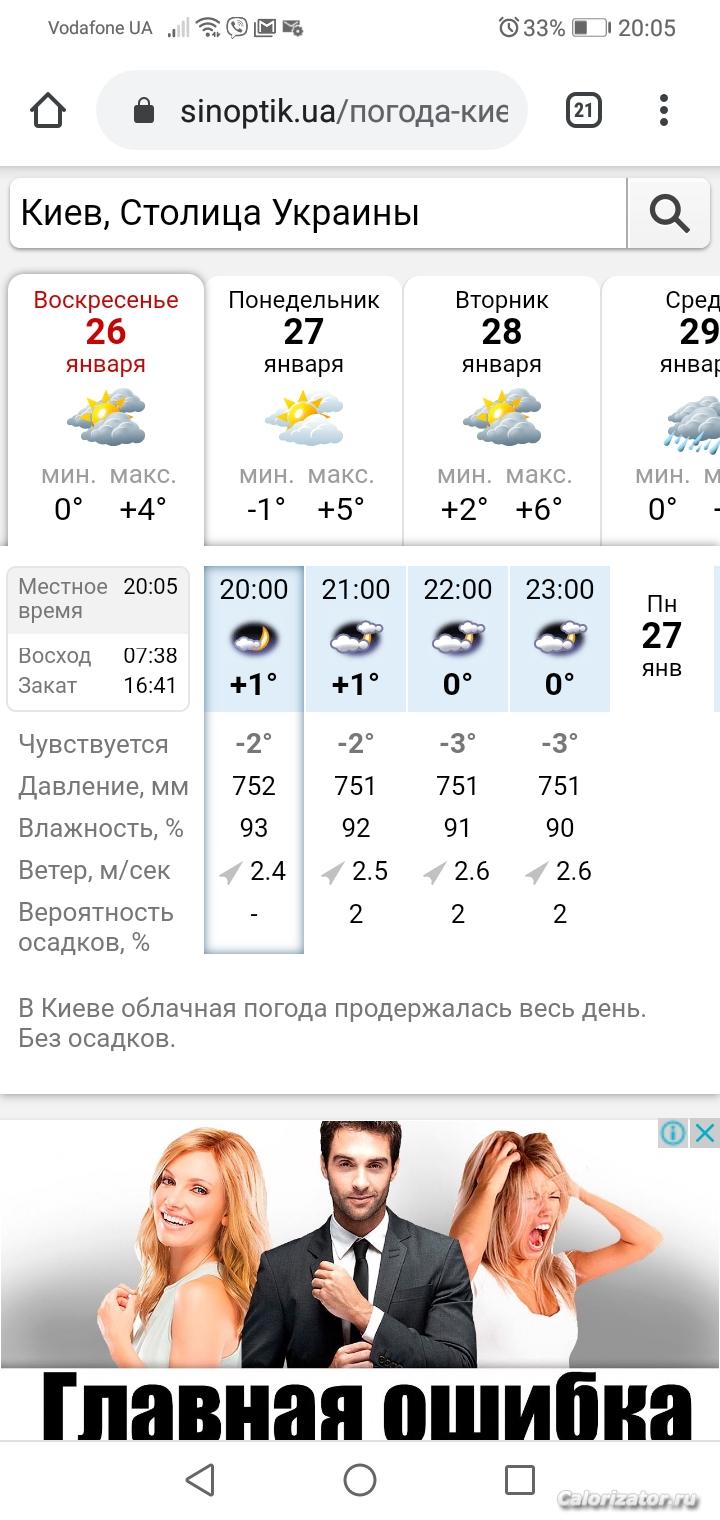The height and width of the screenshot is (1520, 720).
Task: Open the Главная ошибка advertisement
Action: [360, 1280]
